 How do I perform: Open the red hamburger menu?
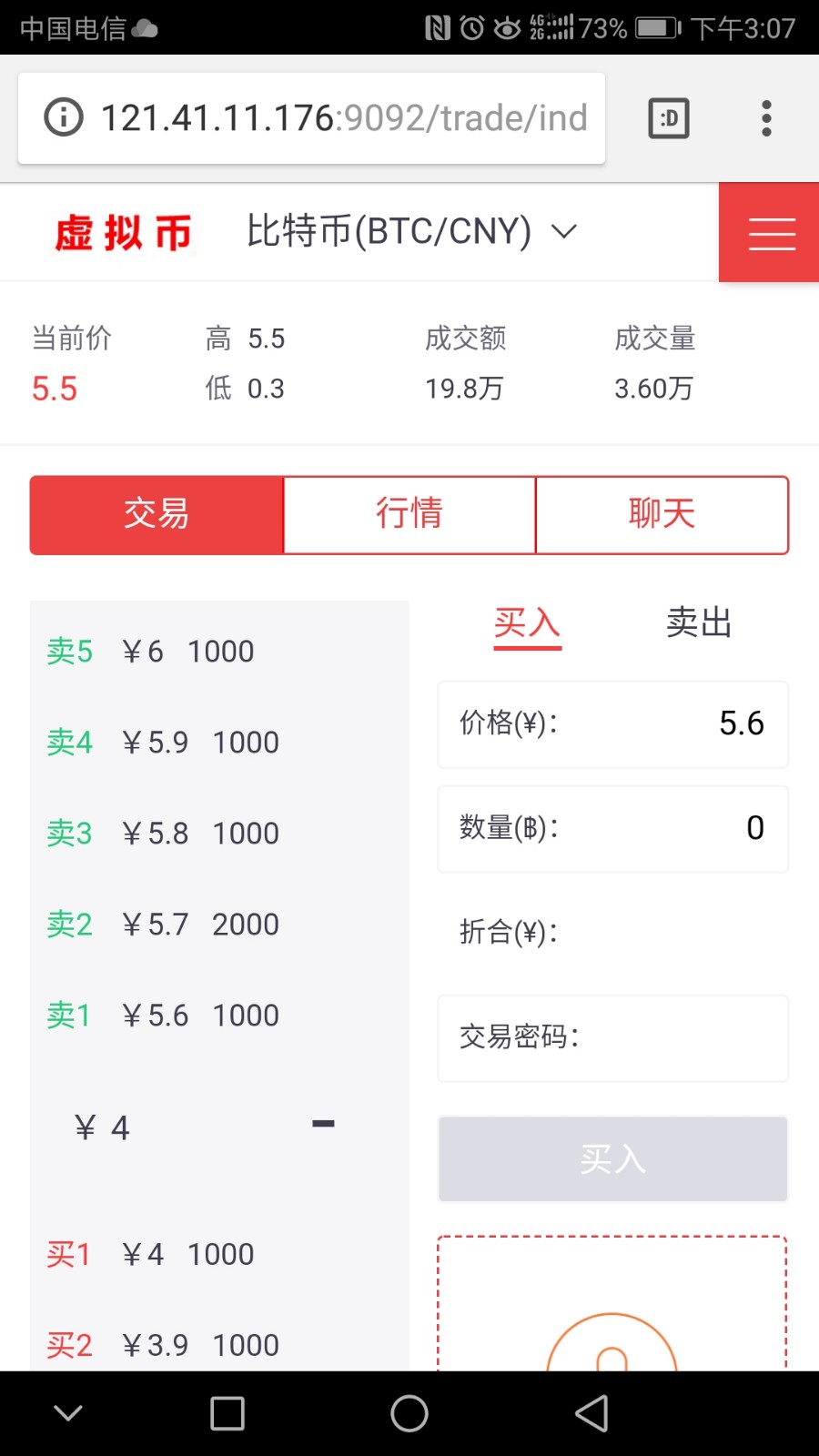pos(771,233)
